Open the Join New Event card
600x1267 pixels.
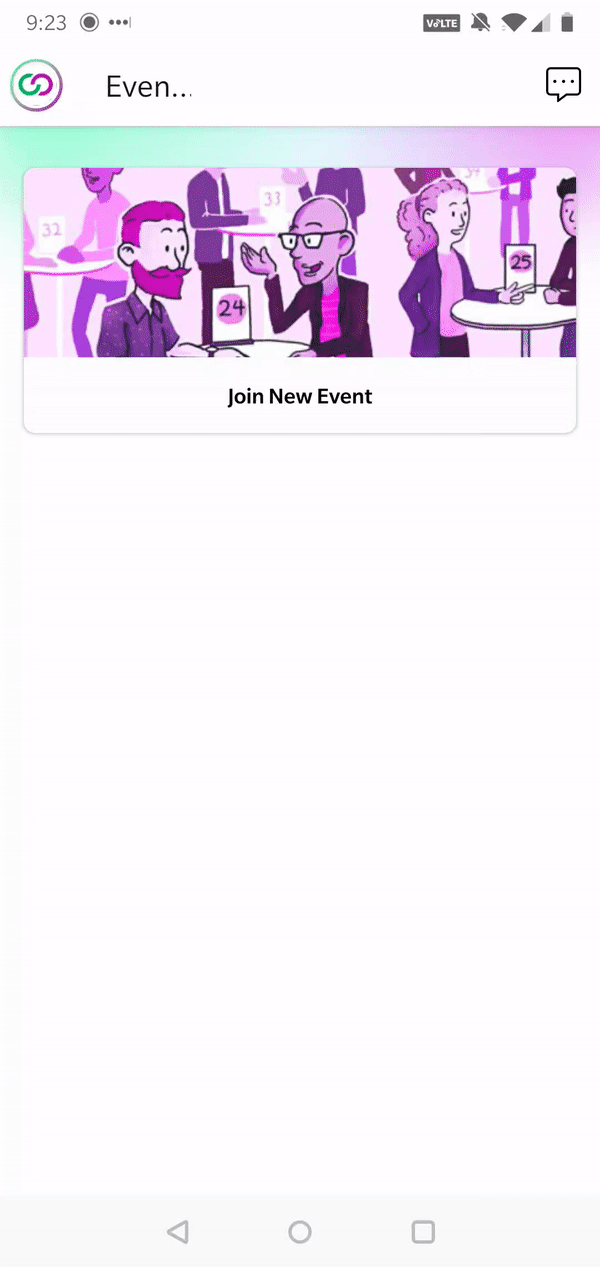pyautogui.click(x=300, y=300)
